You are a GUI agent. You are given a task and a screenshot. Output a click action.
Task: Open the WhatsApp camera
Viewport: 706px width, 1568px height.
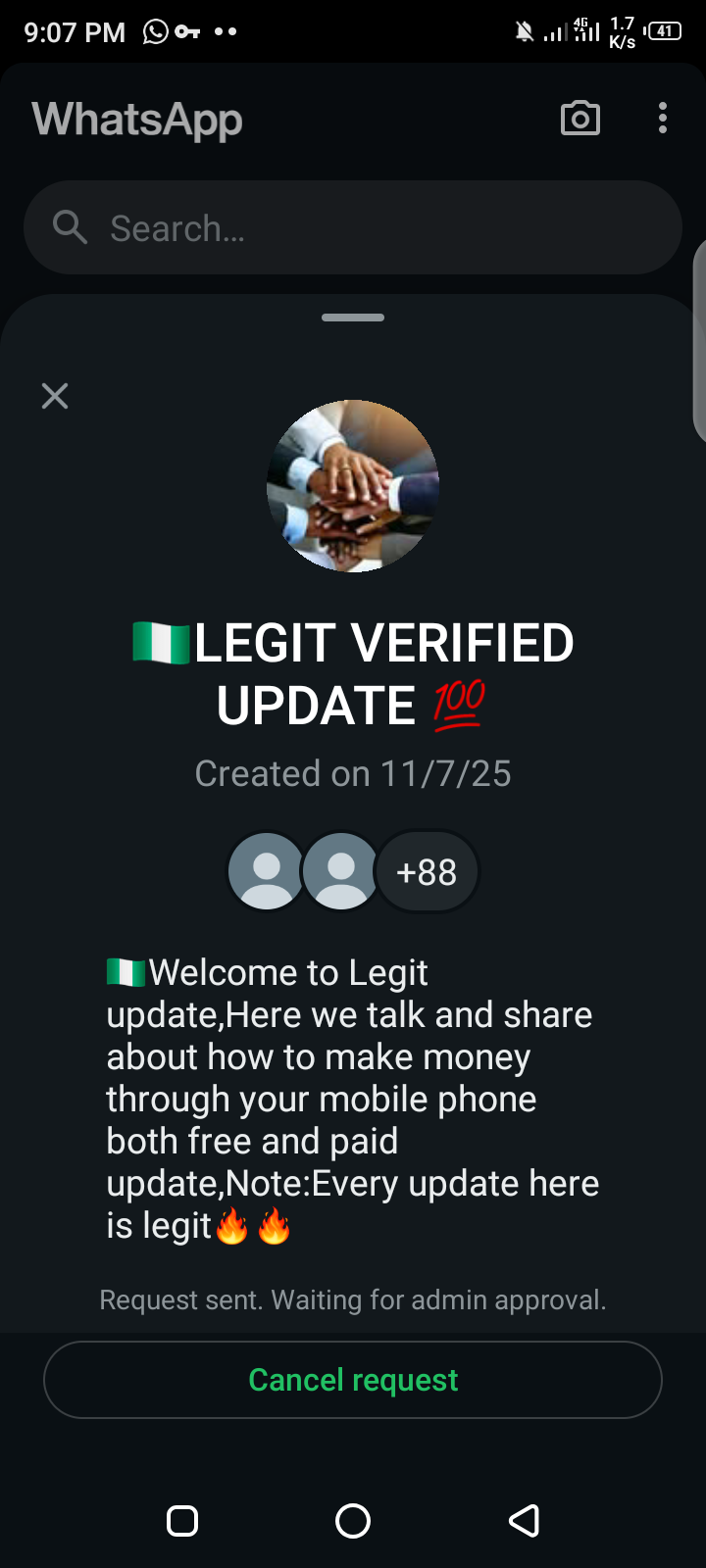[x=580, y=119]
